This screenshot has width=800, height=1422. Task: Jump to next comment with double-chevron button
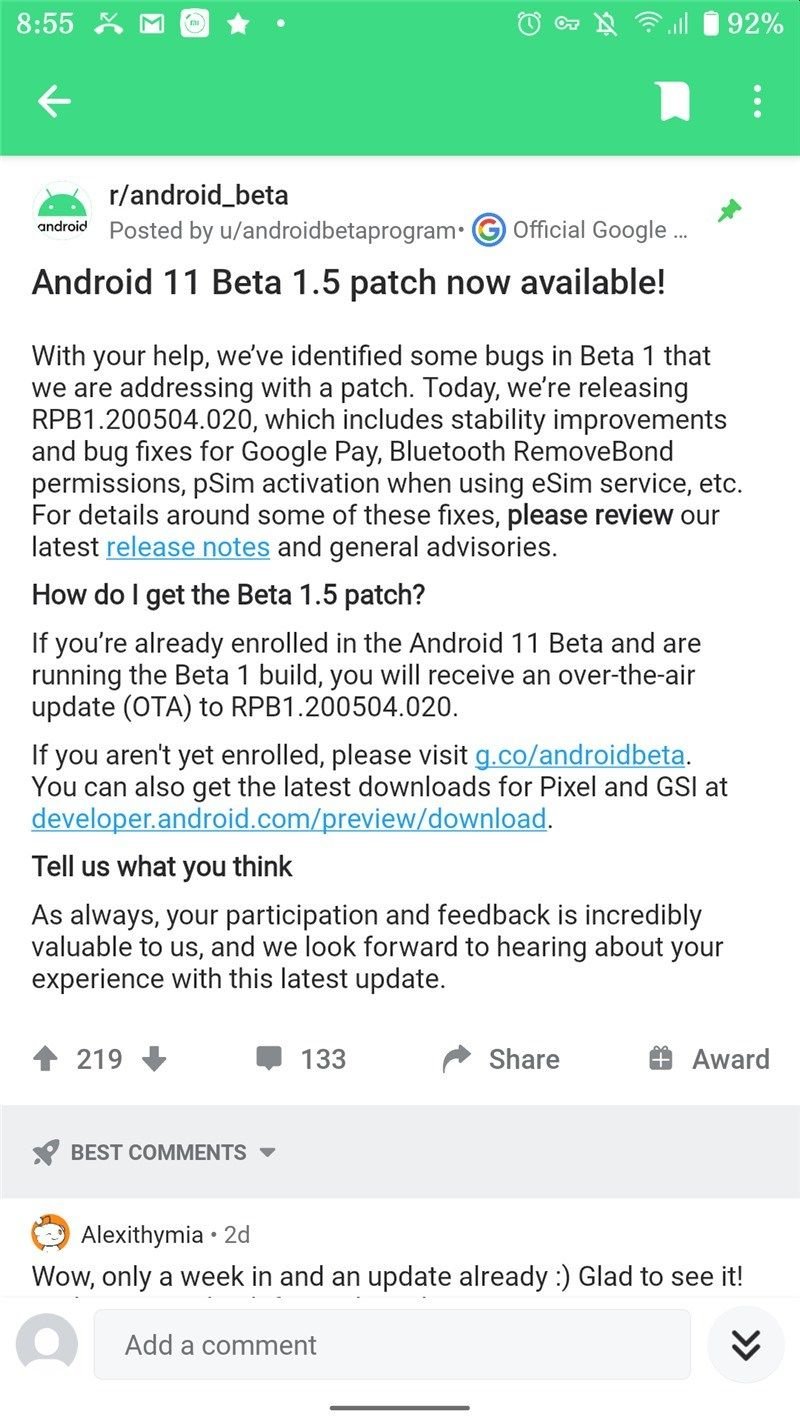tap(745, 1345)
